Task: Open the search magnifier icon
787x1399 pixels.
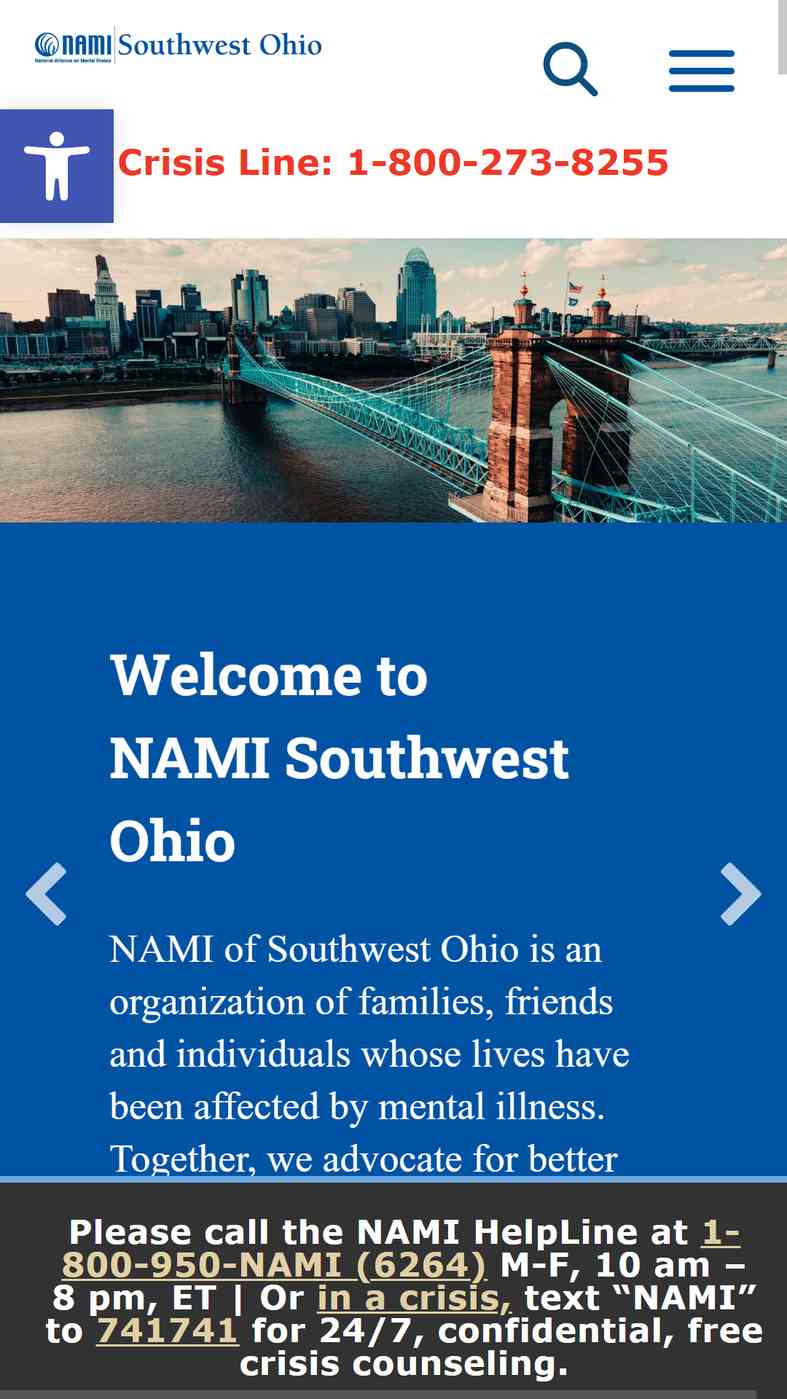Action: (x=570, y=69)
